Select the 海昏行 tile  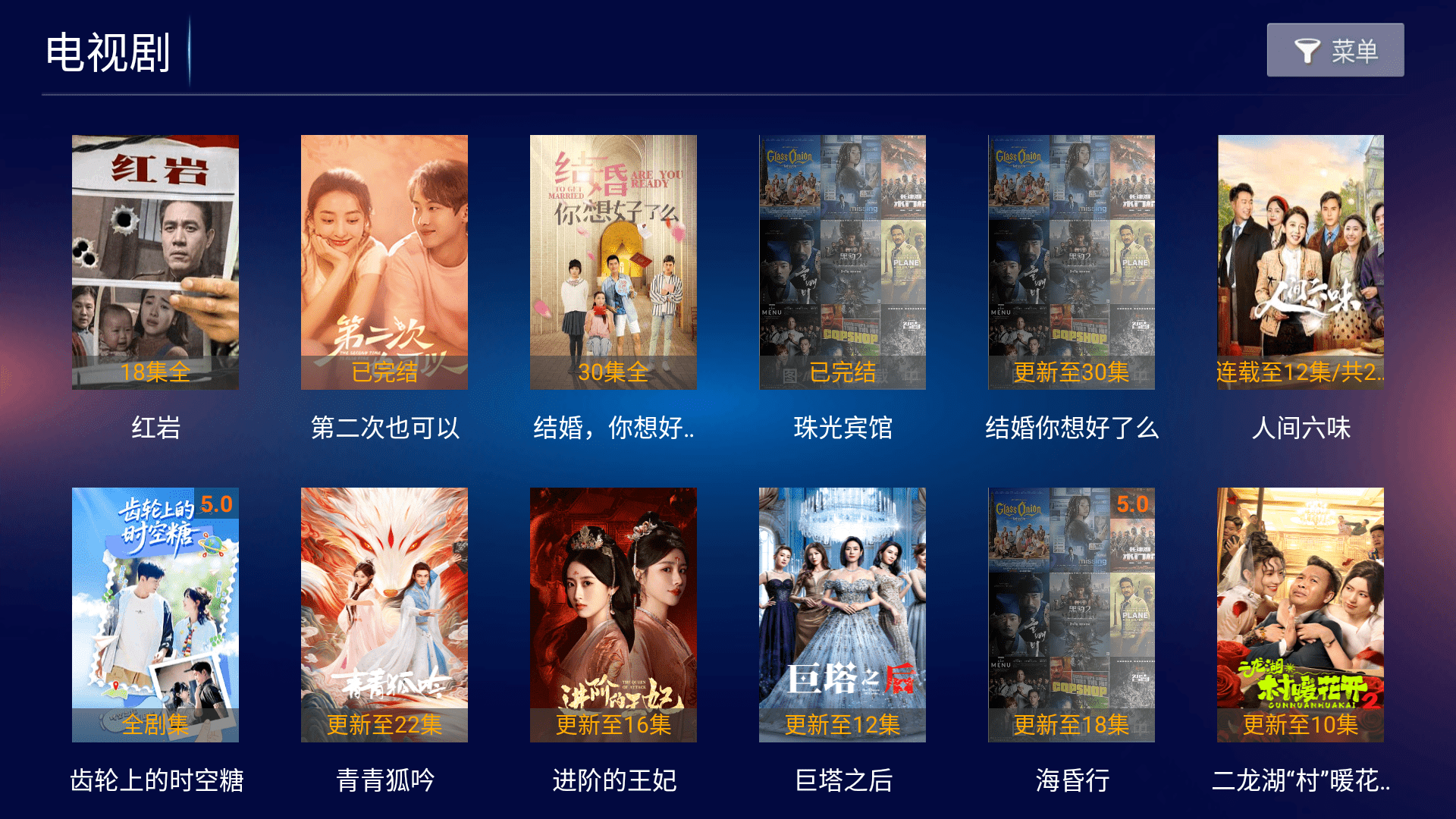[1072, 614]
